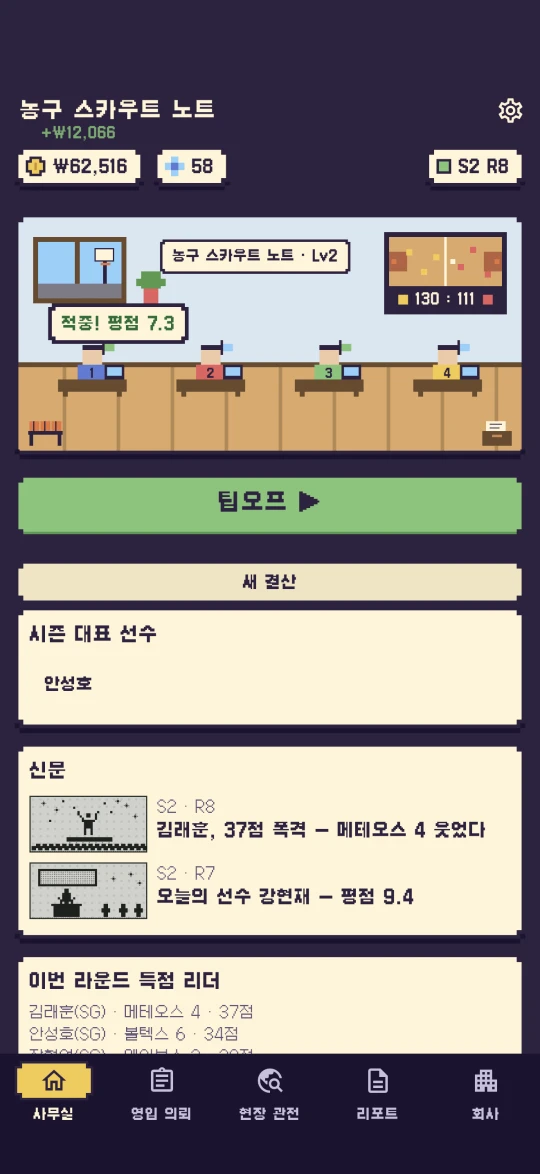Switch to the 사무실 tab
540x1174 pixels.
point(53,1092)
